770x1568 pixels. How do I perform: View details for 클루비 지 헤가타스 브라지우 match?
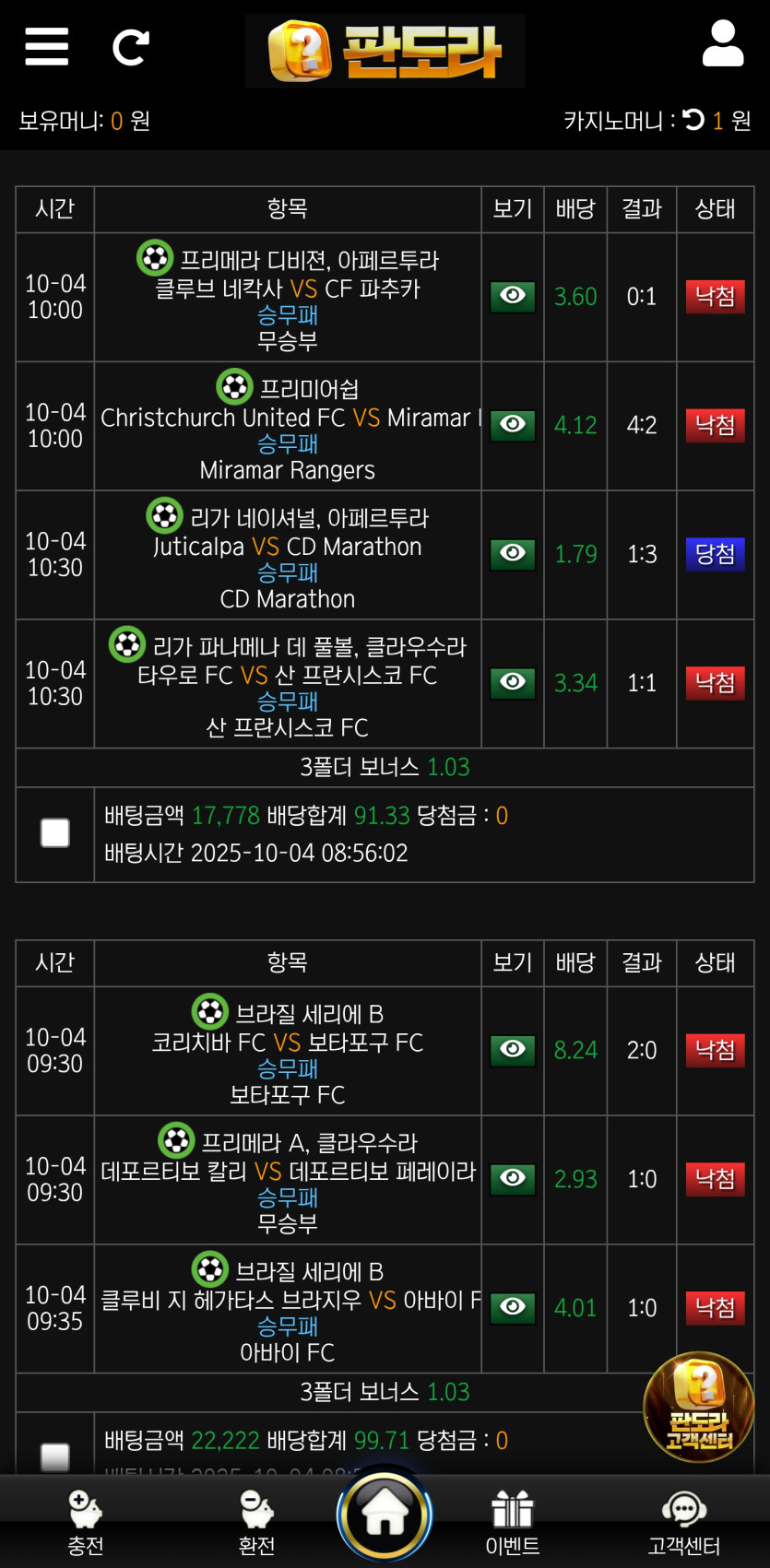513,1307
